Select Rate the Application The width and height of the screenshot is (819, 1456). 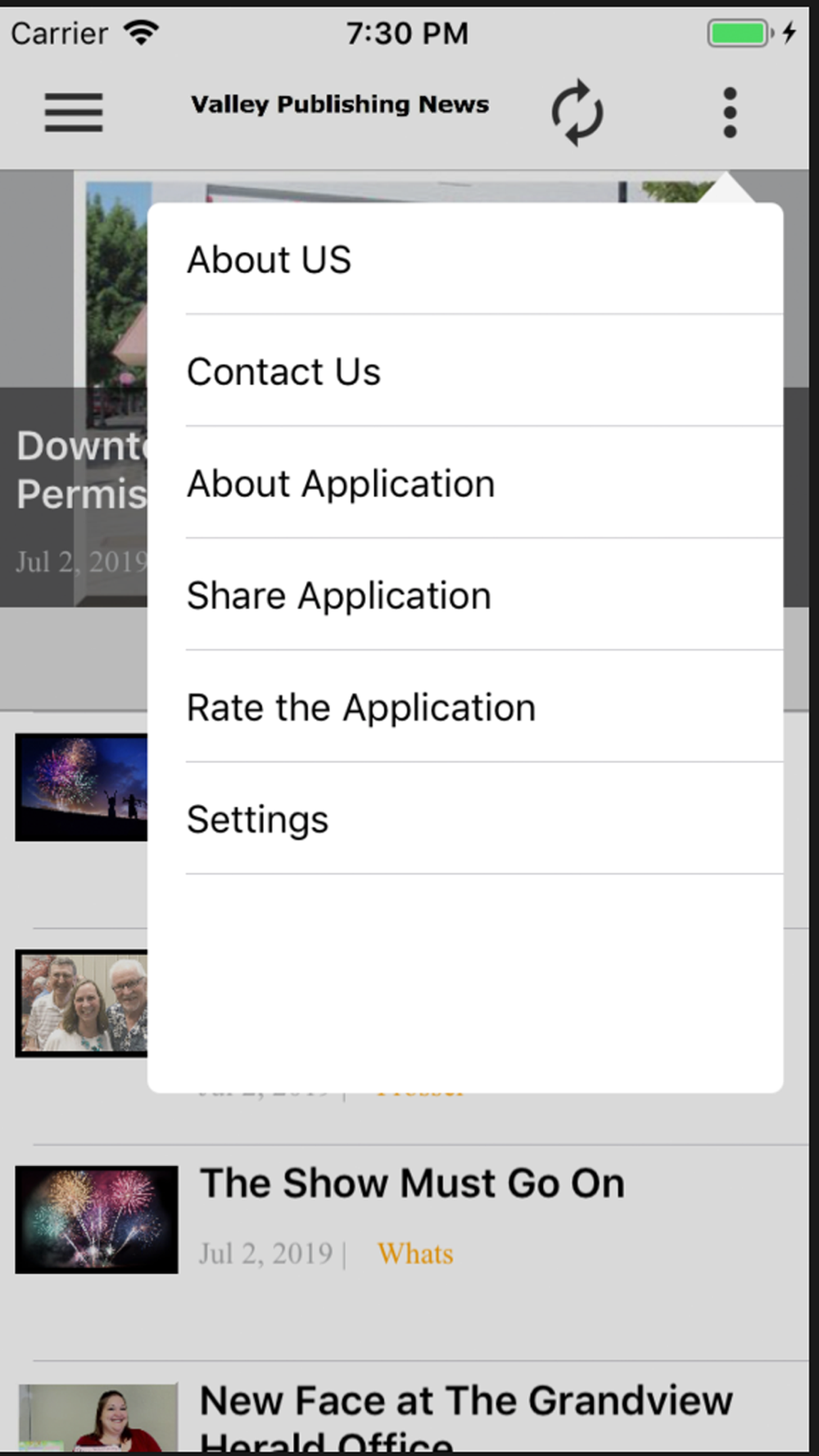pyautogui.click(x=465, y=708)
